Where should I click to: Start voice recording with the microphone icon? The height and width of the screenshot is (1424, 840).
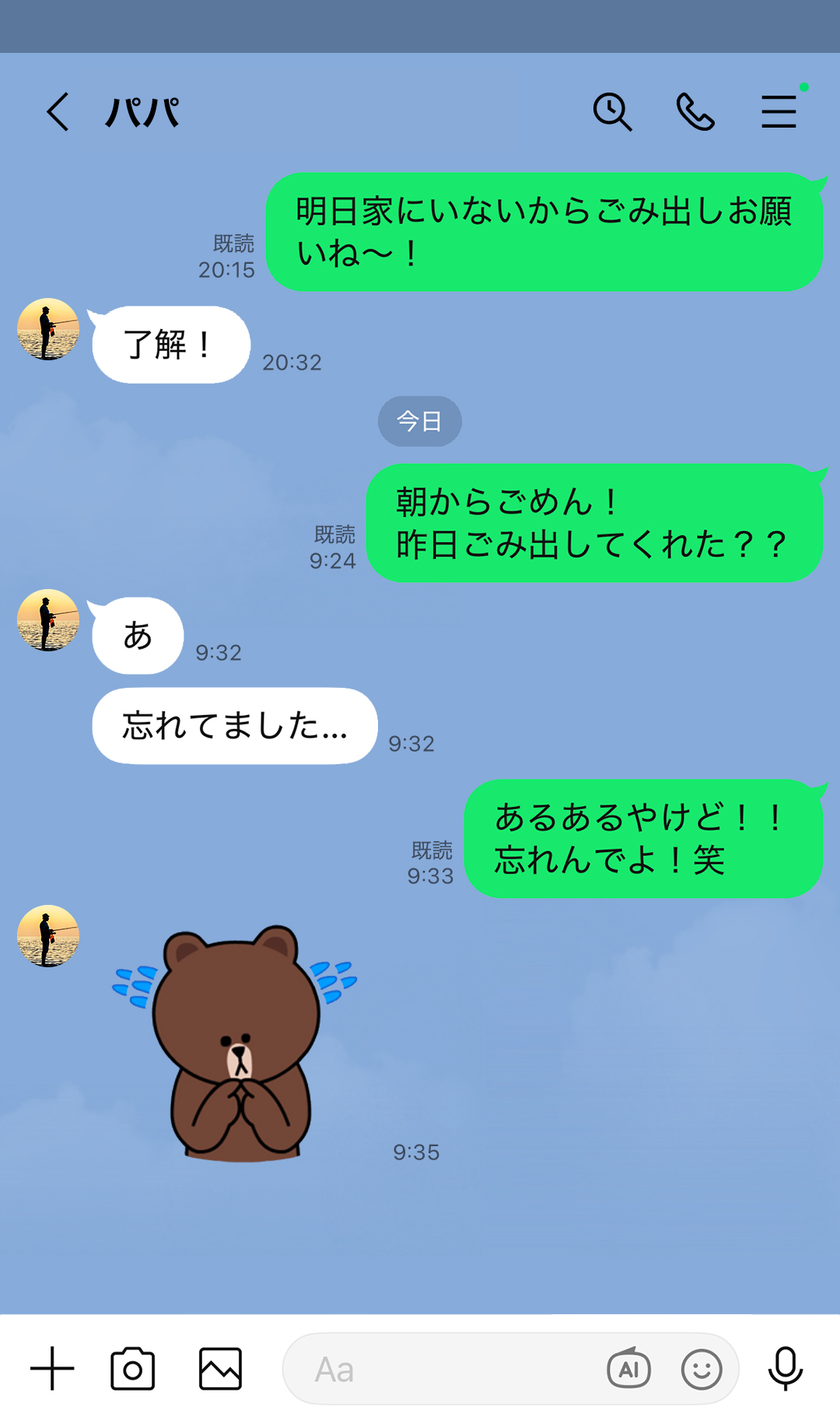click(x=787, y=1368)
